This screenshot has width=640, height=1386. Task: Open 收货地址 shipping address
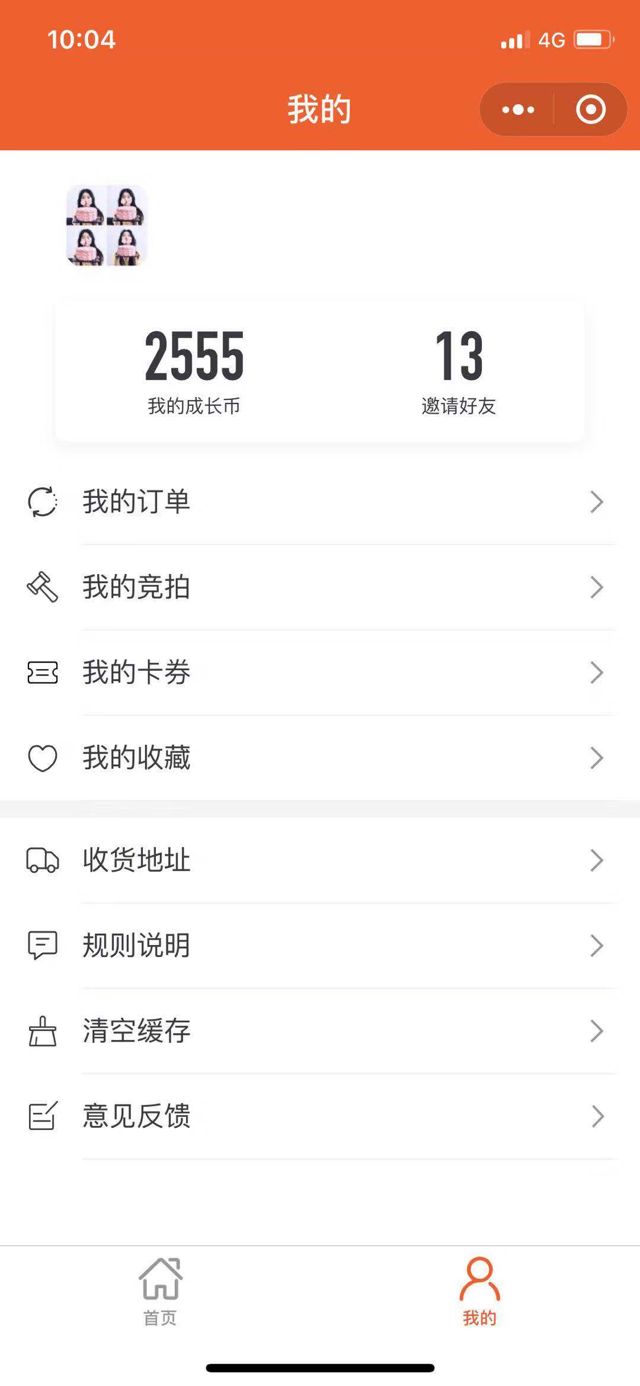click(x=320, y=860)
